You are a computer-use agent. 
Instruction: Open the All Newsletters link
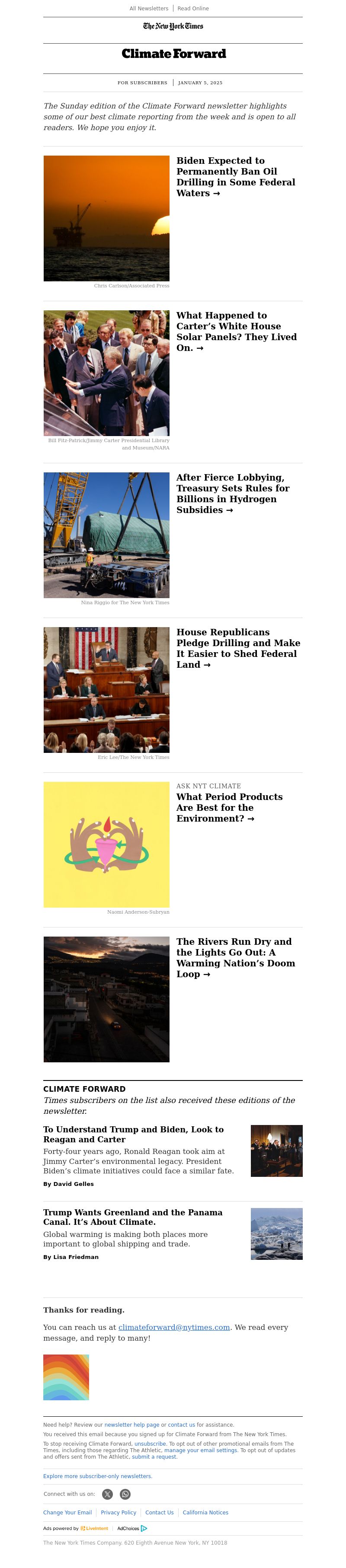click(x=149, y=9)
